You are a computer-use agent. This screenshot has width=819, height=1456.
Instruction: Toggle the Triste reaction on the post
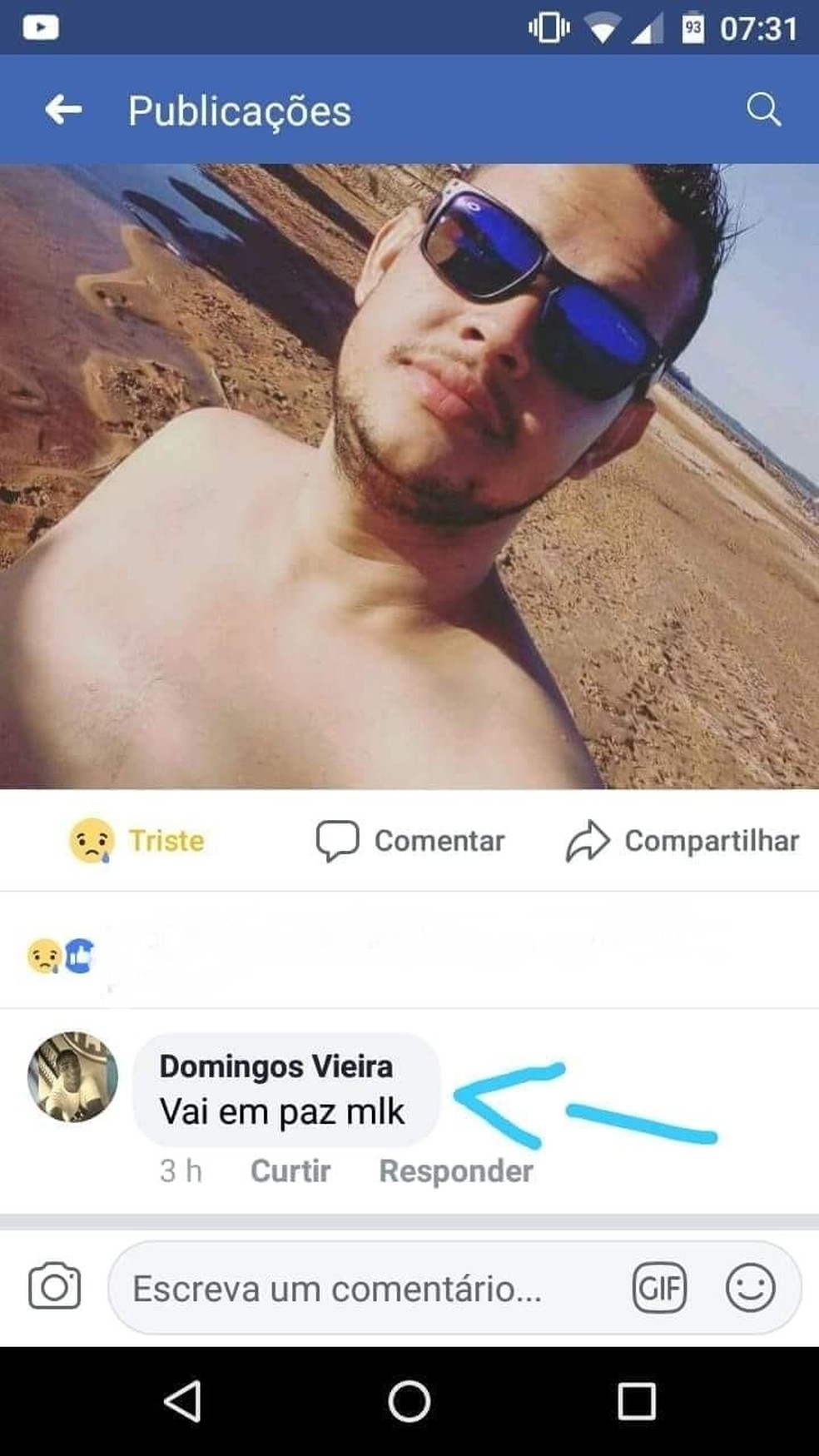tap(136, 840)
